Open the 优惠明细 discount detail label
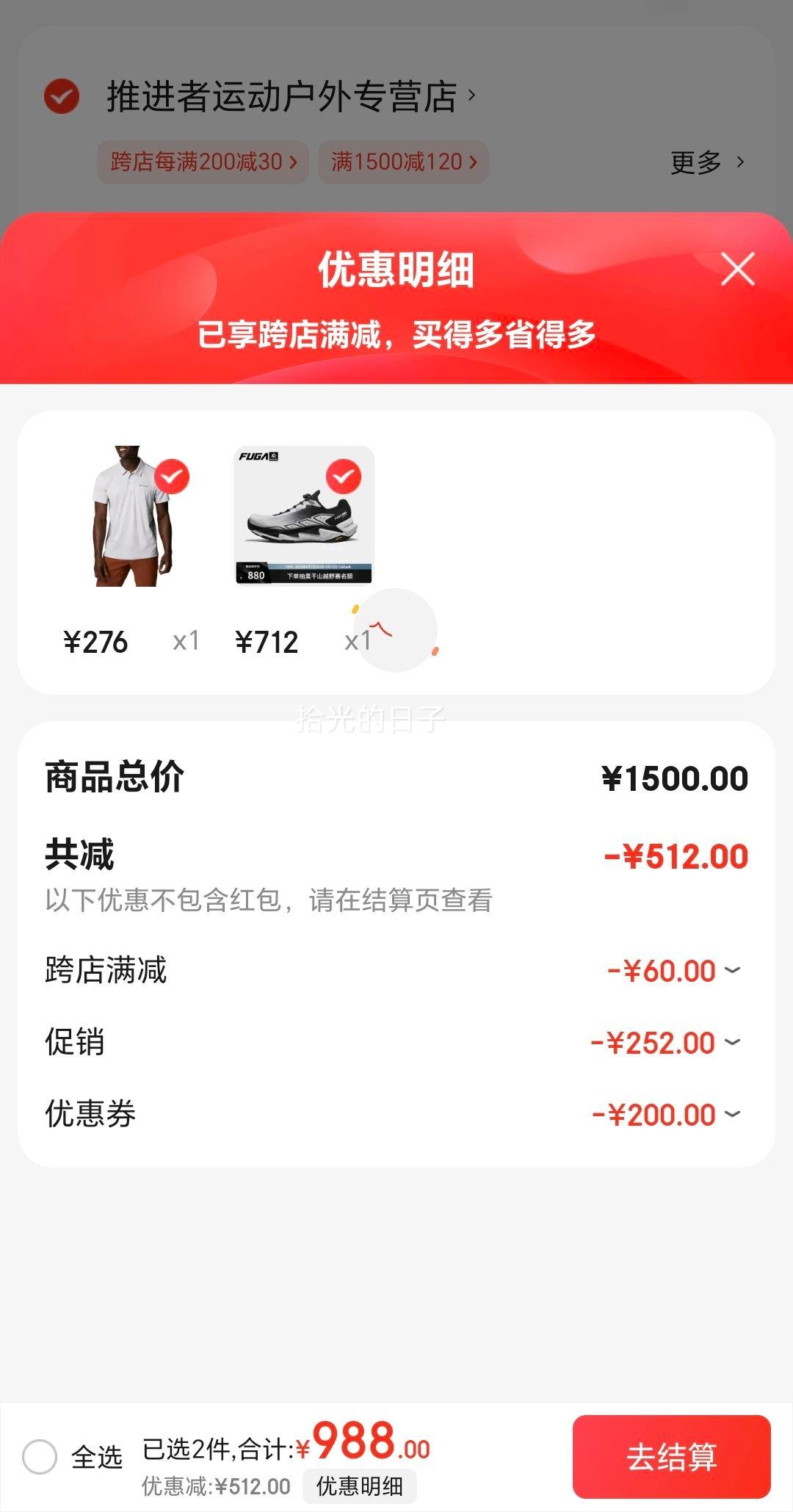The width and height of the screenshot is (793, 1512). point(360,1486)
